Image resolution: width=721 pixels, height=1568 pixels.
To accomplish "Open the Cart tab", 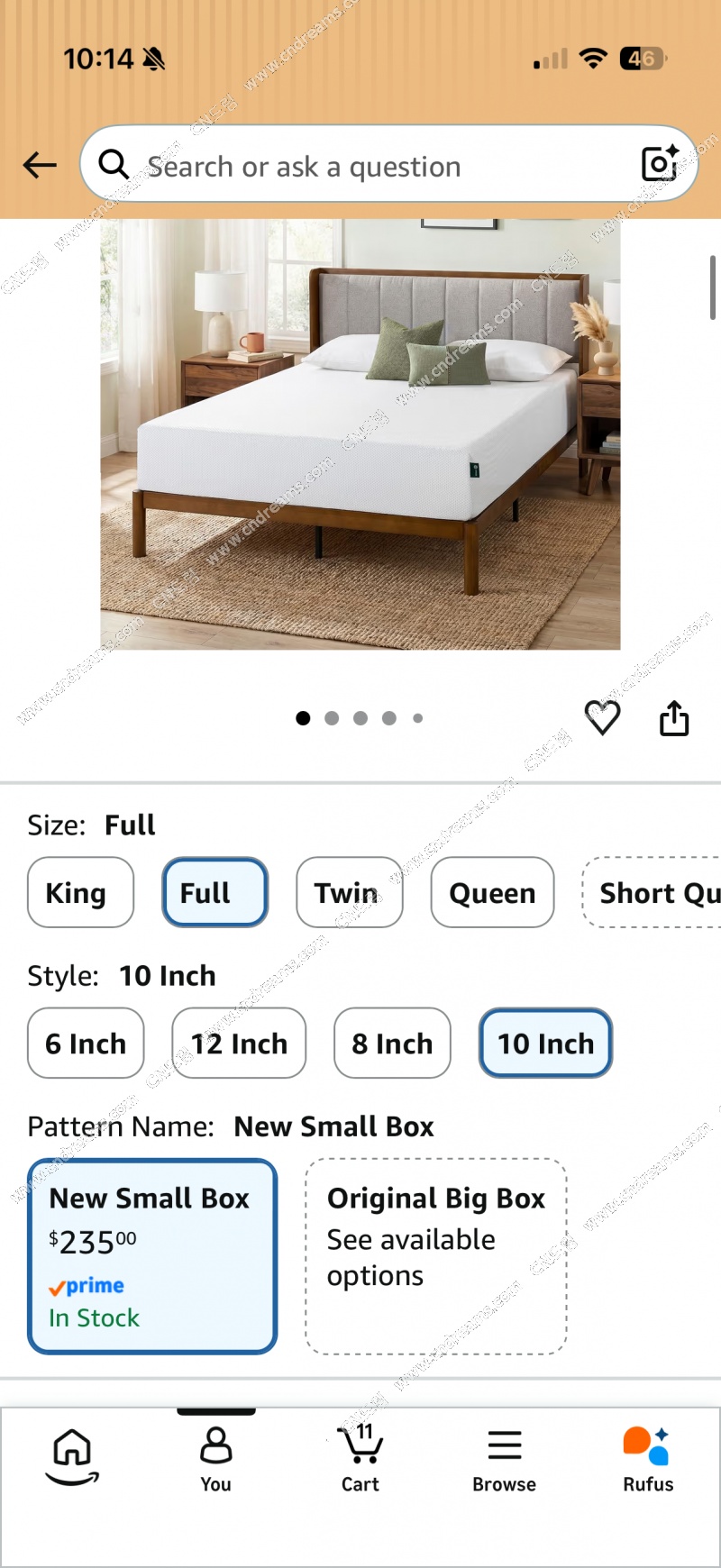I will pyautogui.click(x=360, y=1460).
